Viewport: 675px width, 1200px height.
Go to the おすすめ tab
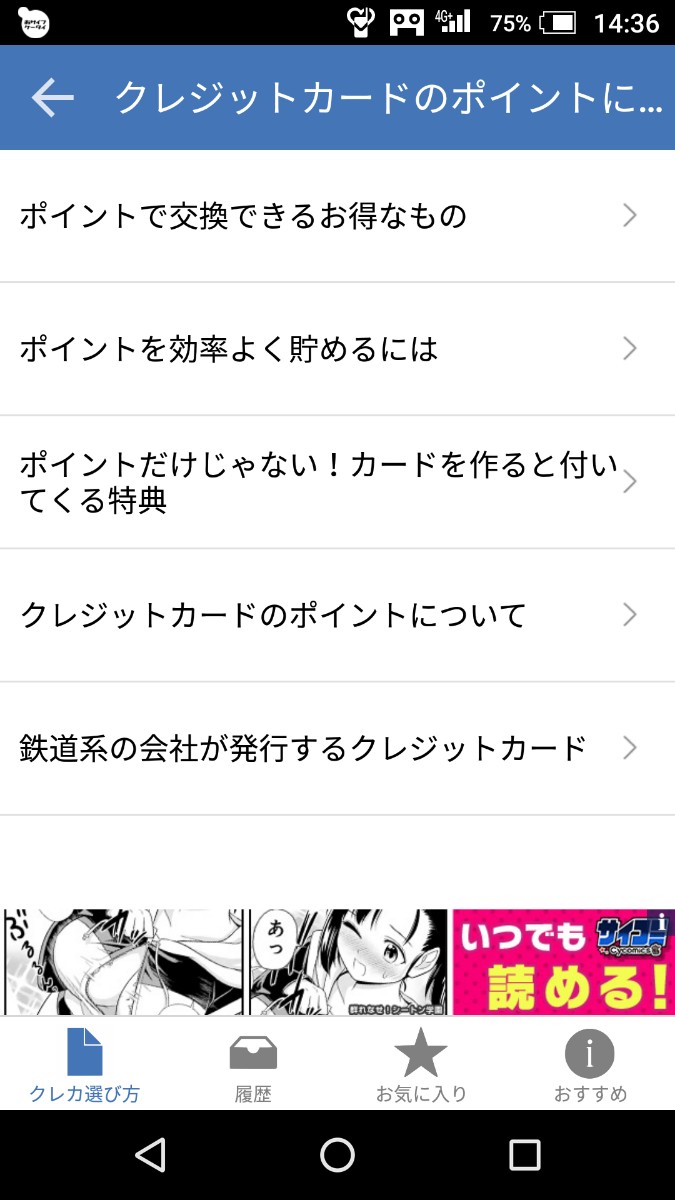click(x=590, y=1066)
